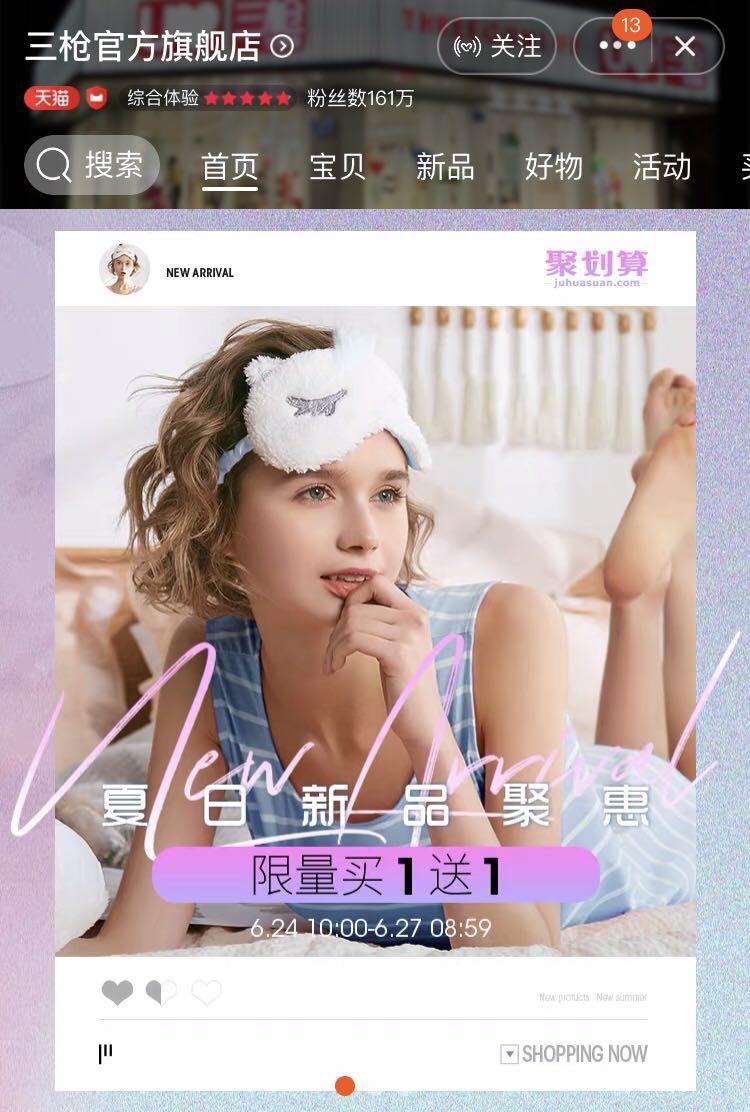Screen dimensions: 750x1112
Task: Select the 好物 tab
Action: (x=553, y=166)
